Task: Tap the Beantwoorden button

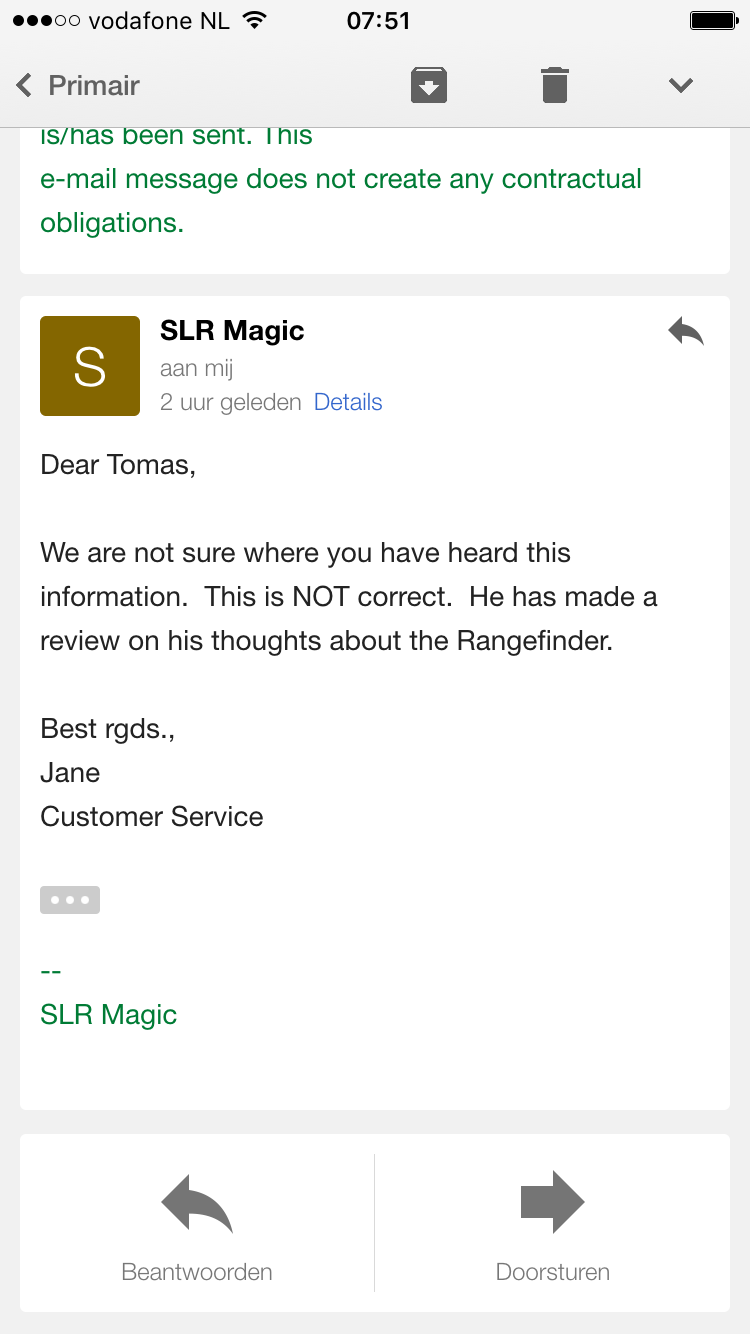Action: (x=197, y=1223)
